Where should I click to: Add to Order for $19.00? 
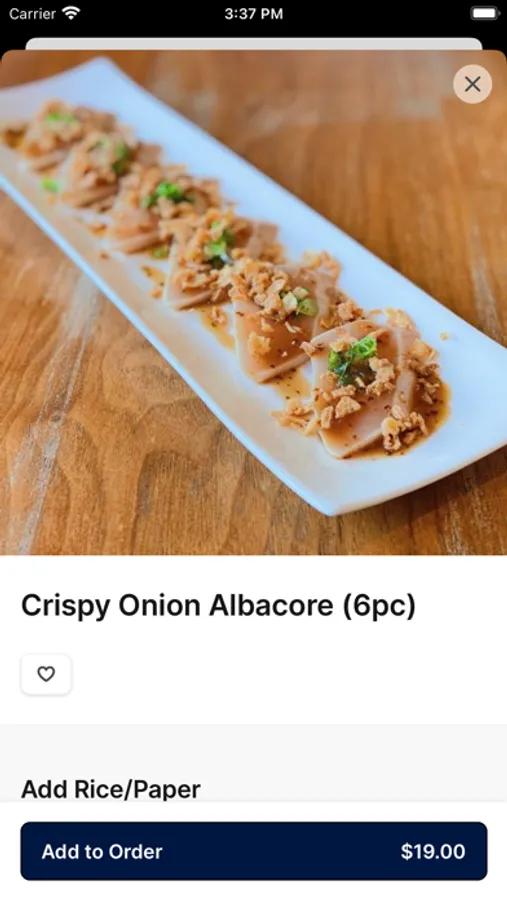click(x=254, y=851)
